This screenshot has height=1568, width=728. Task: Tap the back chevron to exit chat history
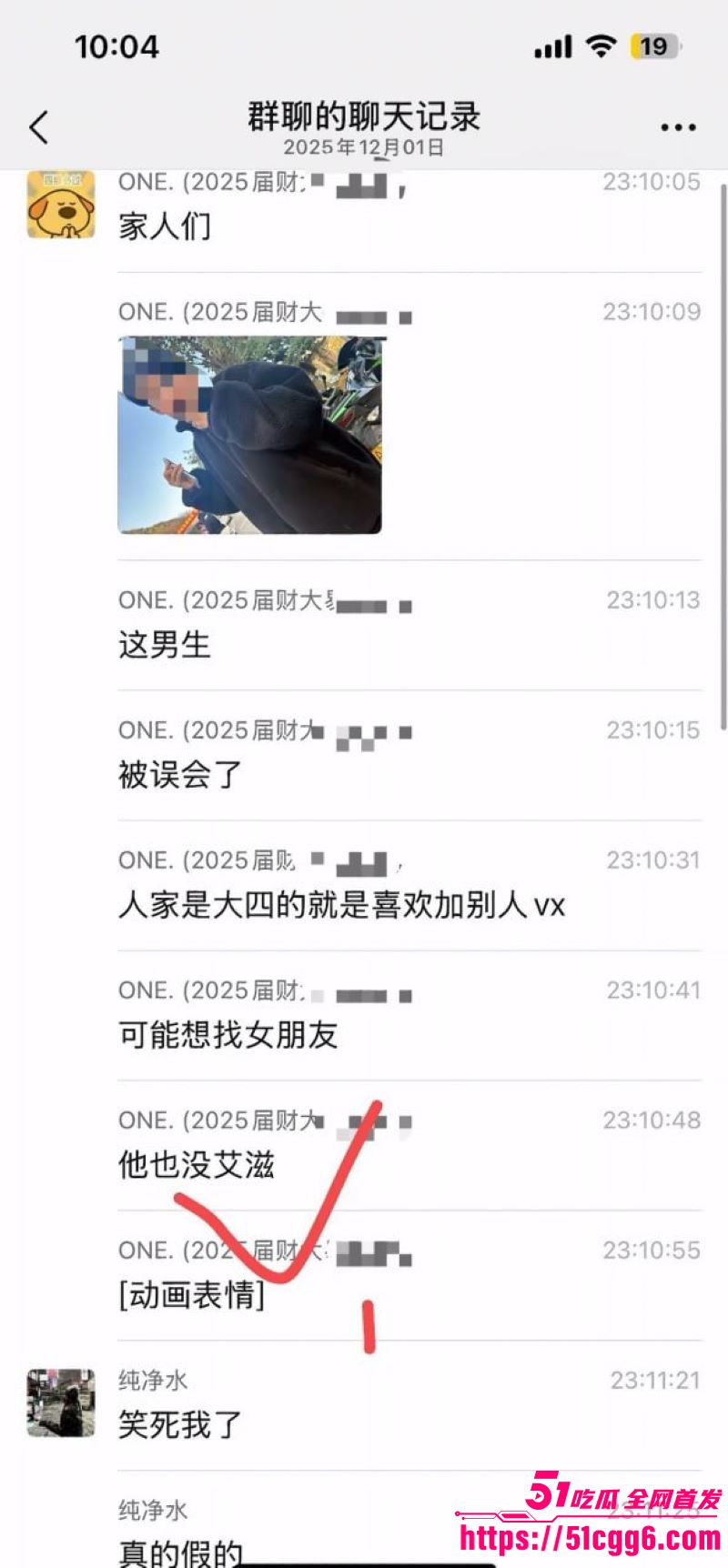click(x=37, y=127)
